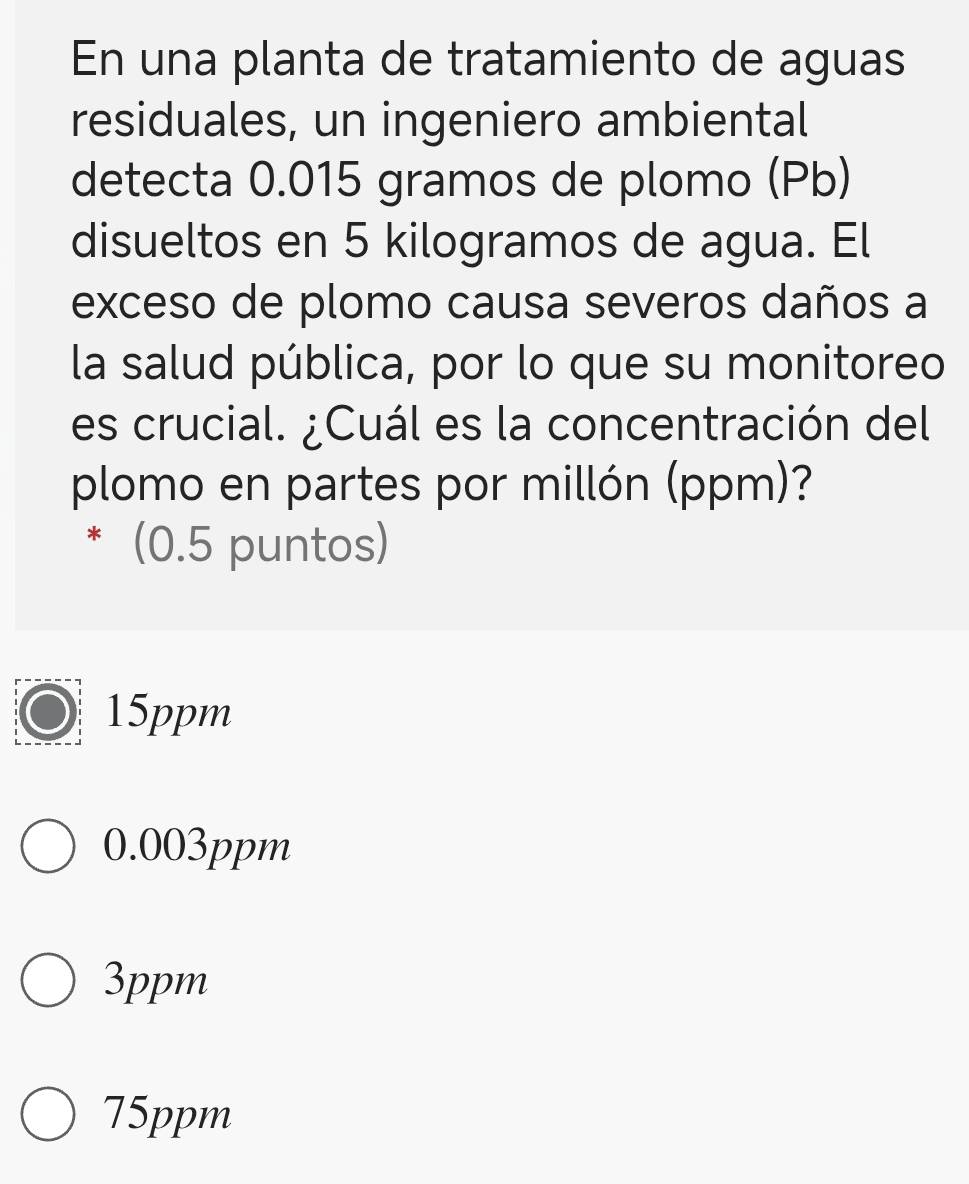Mark 75ppm as the answer
Image resolution: width=969 pixels, height=1184 pixels.
48,1115
